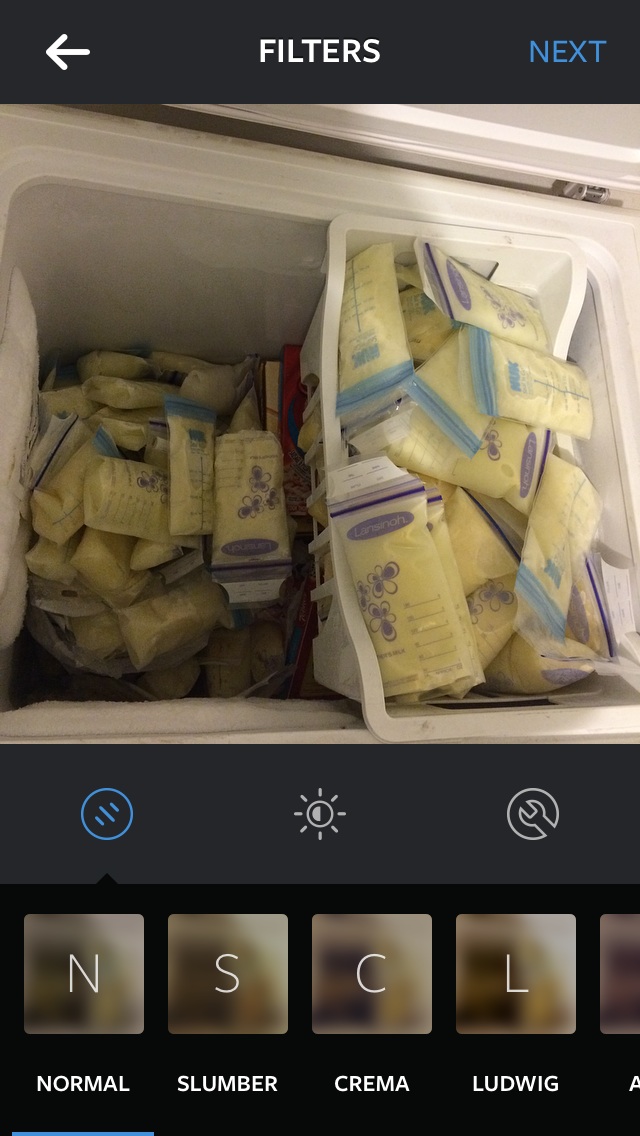Open the wrench editing tools
The width and height of the screenshot is (640, 1136).
point(533,814)
